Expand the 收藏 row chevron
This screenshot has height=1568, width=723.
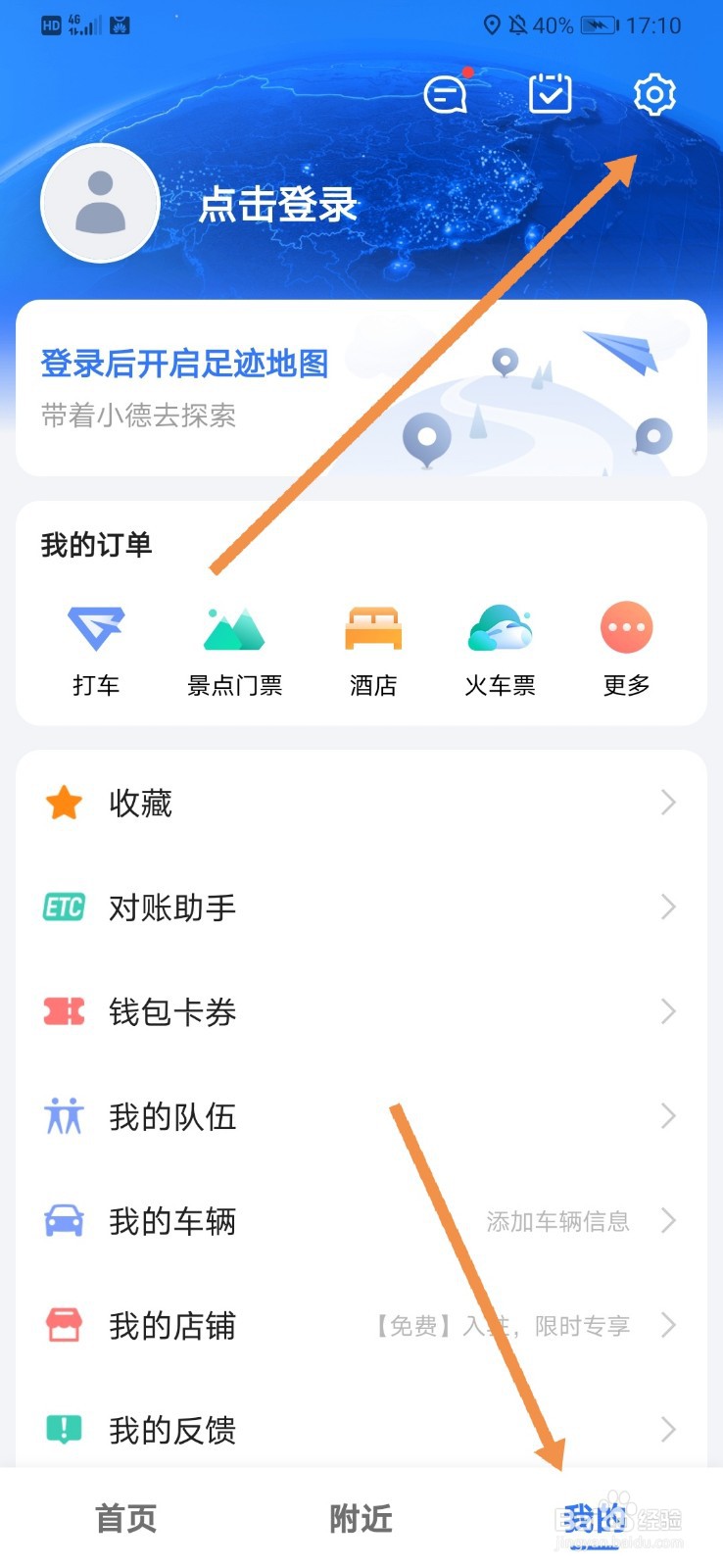coord(668,803)
